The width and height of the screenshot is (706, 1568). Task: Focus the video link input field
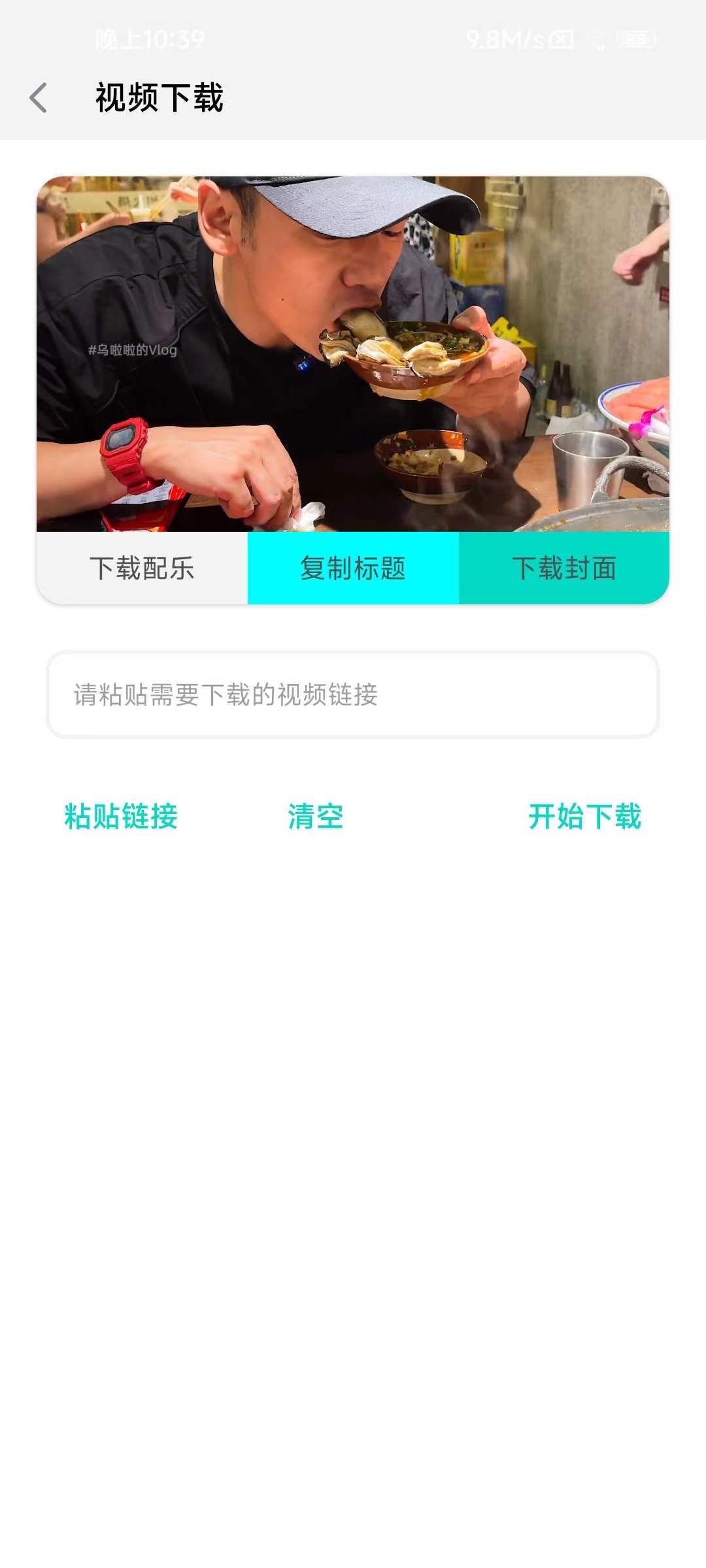click(x=353, y=694)
